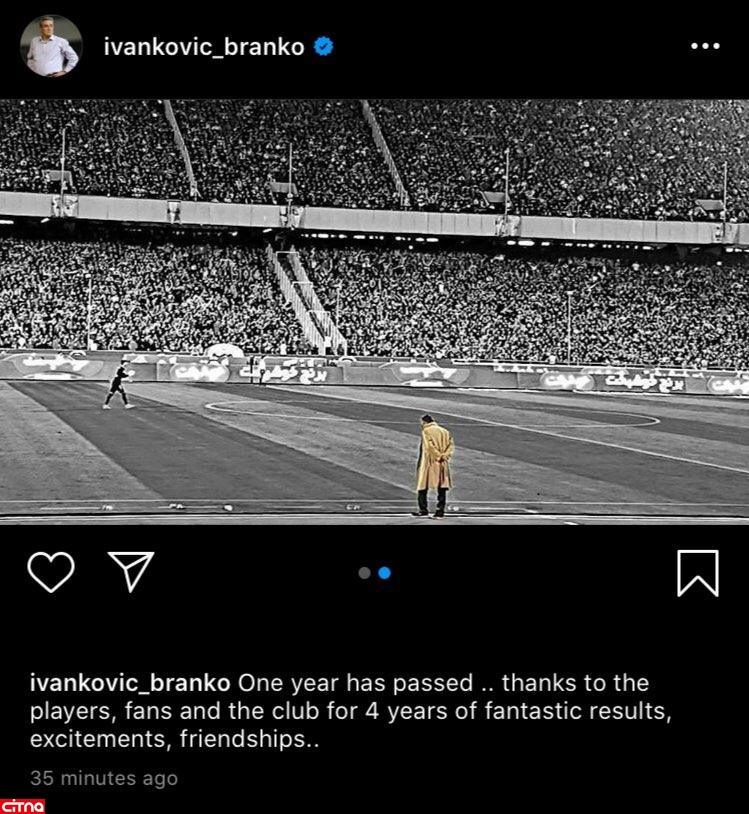
Task: Share the post via paper plane icon
Action: [x=131, y=572]
